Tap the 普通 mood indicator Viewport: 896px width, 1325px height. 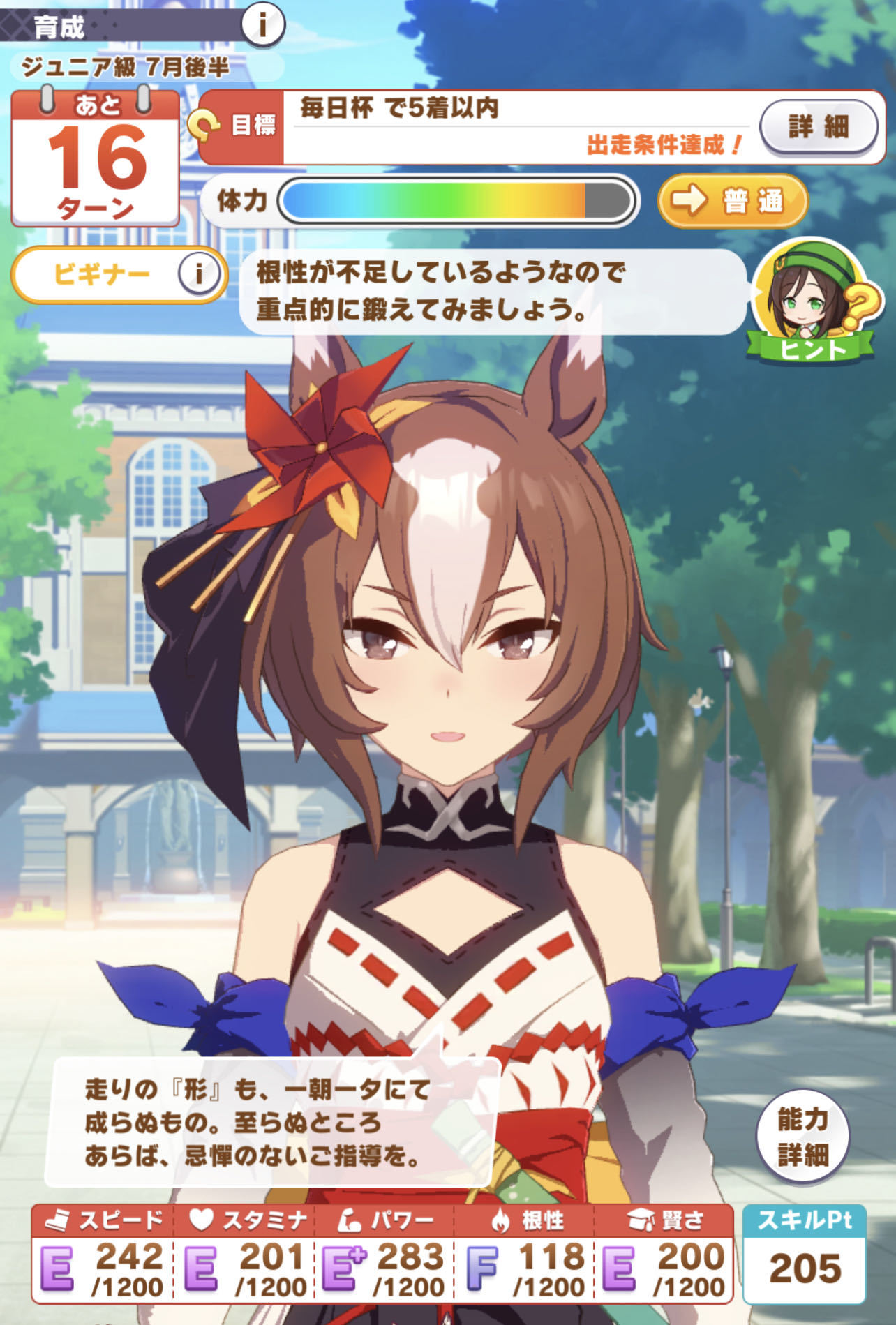[x=733, y=201]
